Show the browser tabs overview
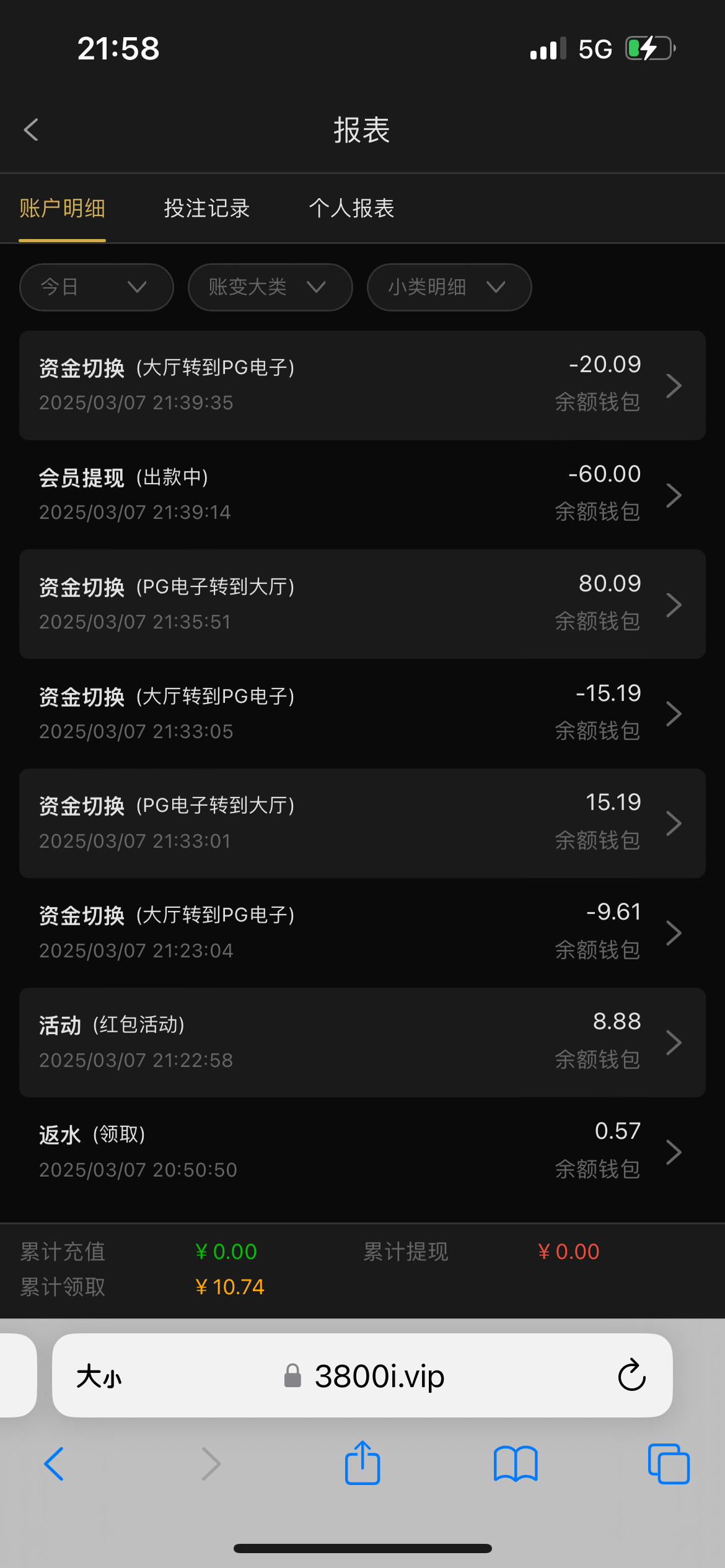 [668, 1464]
